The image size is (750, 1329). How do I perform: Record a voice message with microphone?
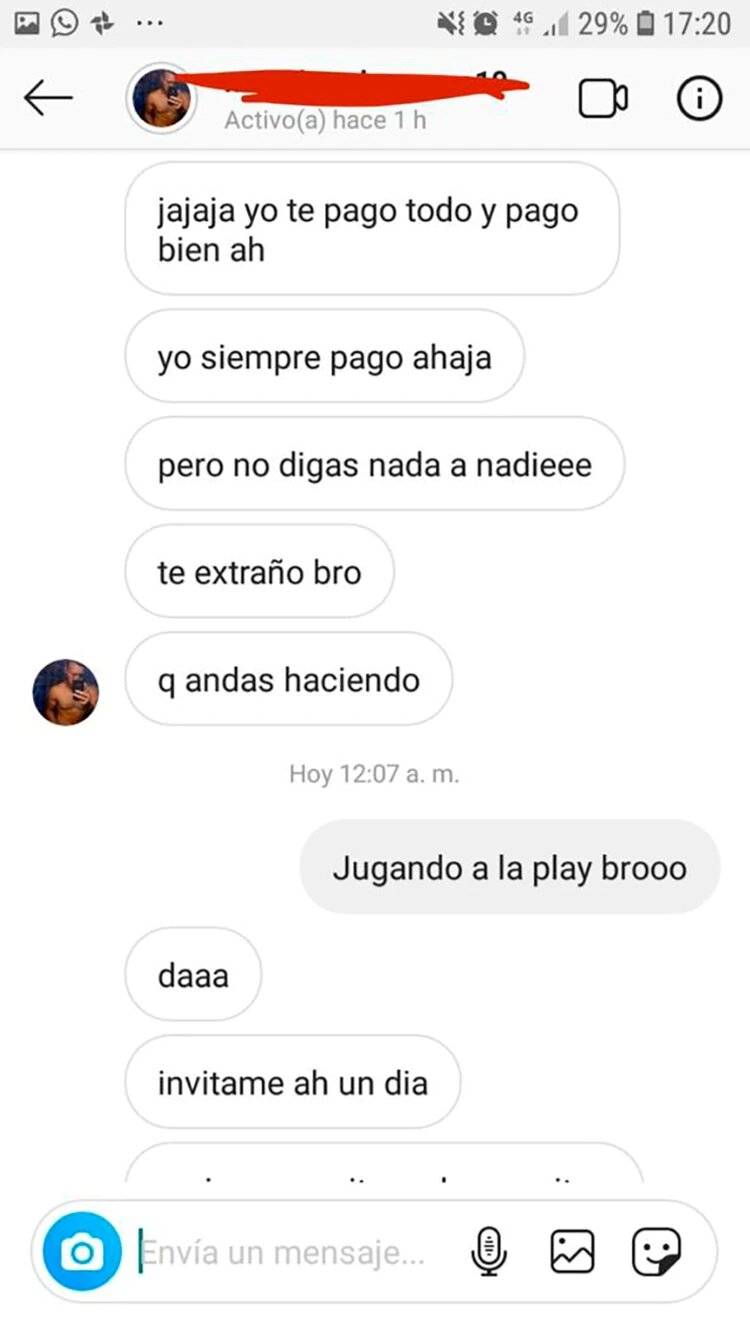(489, 1252)
